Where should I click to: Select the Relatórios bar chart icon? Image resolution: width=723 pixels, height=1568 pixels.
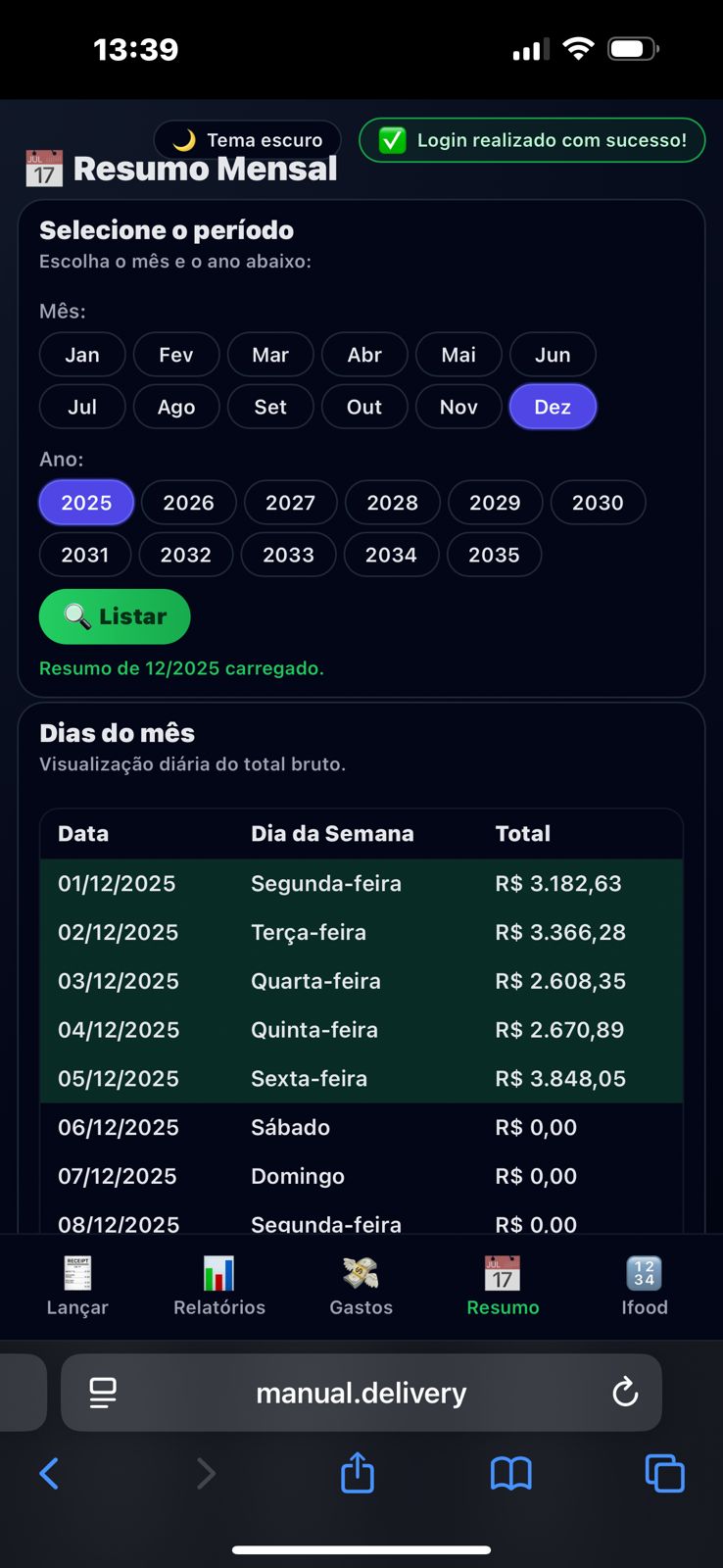(217, 1272)
